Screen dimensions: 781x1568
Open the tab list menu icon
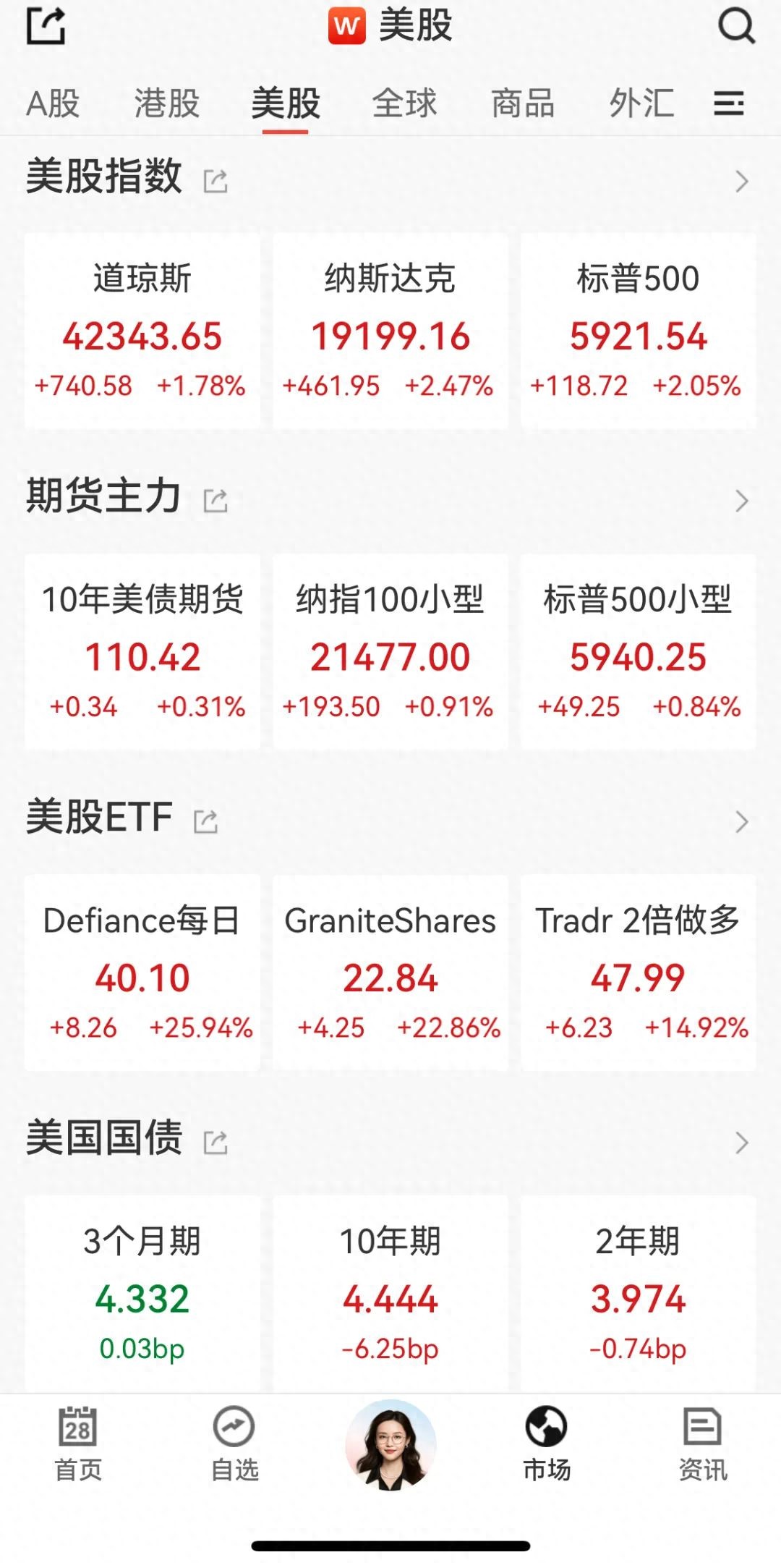[729, 103]
